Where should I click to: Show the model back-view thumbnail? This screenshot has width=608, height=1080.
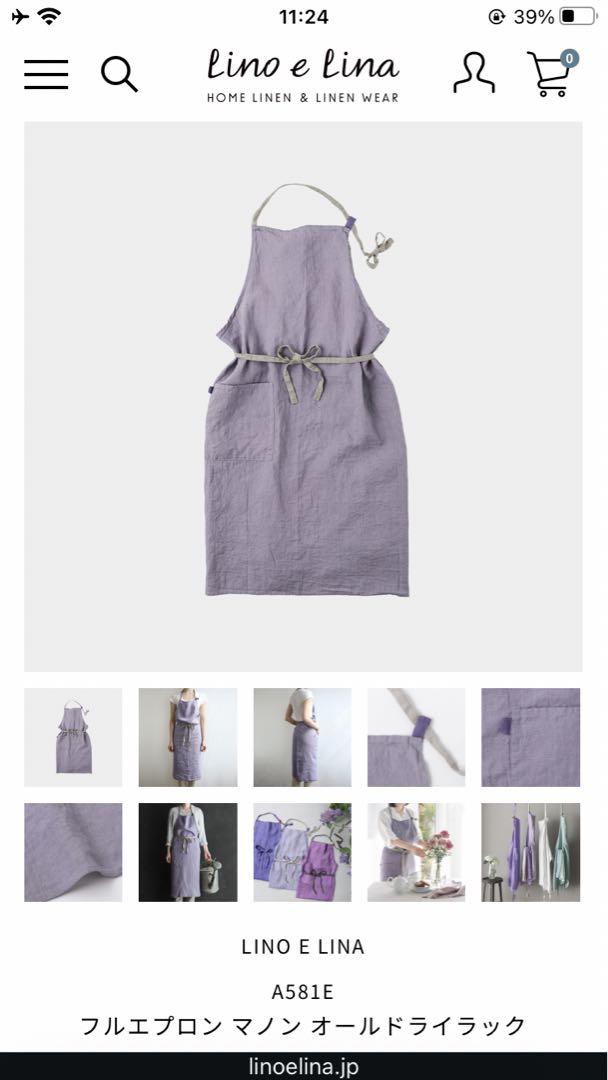click(x=302, y=737)
